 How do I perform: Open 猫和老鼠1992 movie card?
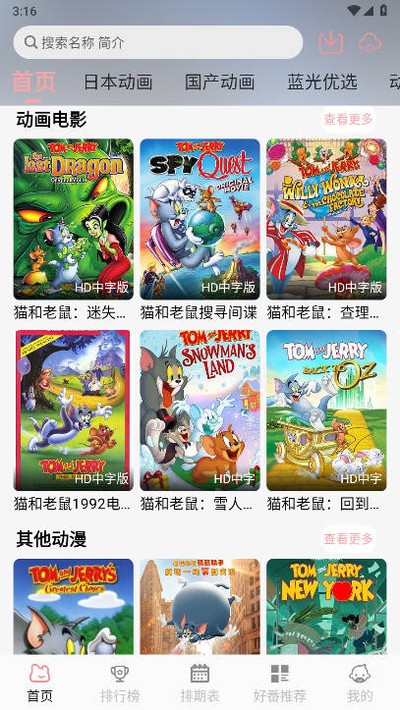73,410
